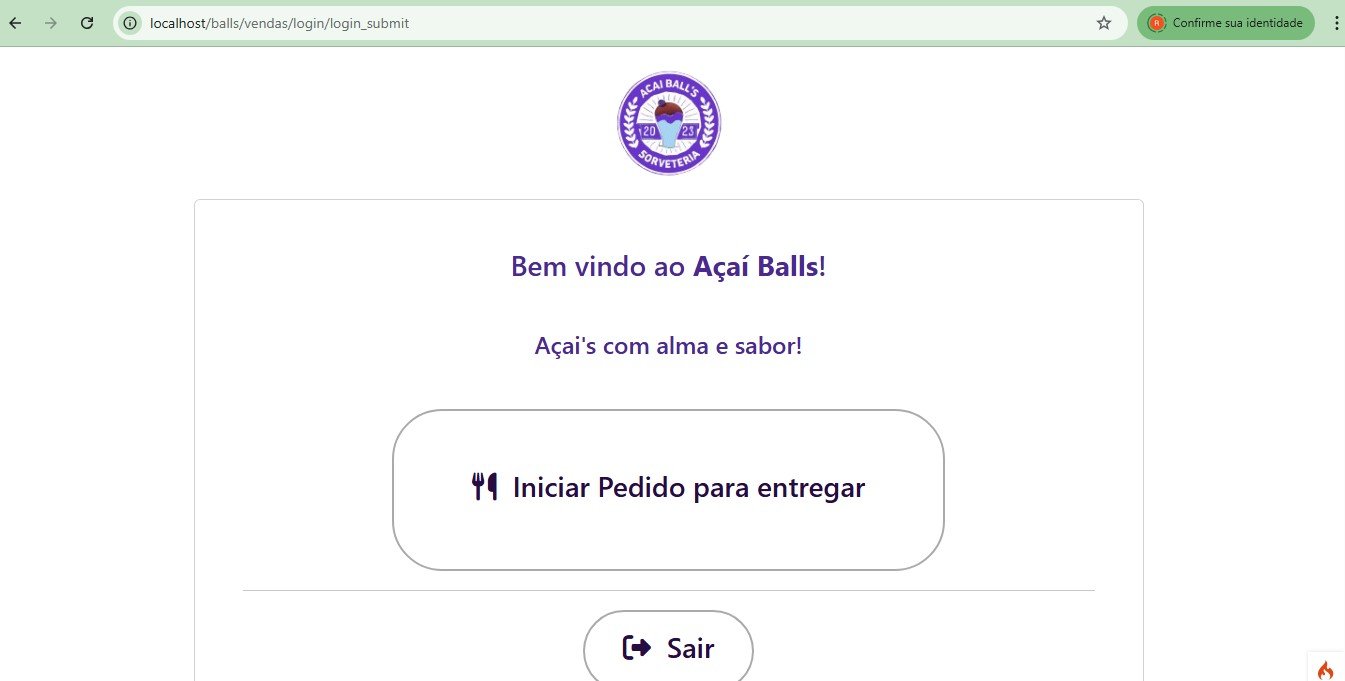Focus the address bar showing localhost URL
The height and width of the screenshot is (681, 1345).
coord(600,23)
